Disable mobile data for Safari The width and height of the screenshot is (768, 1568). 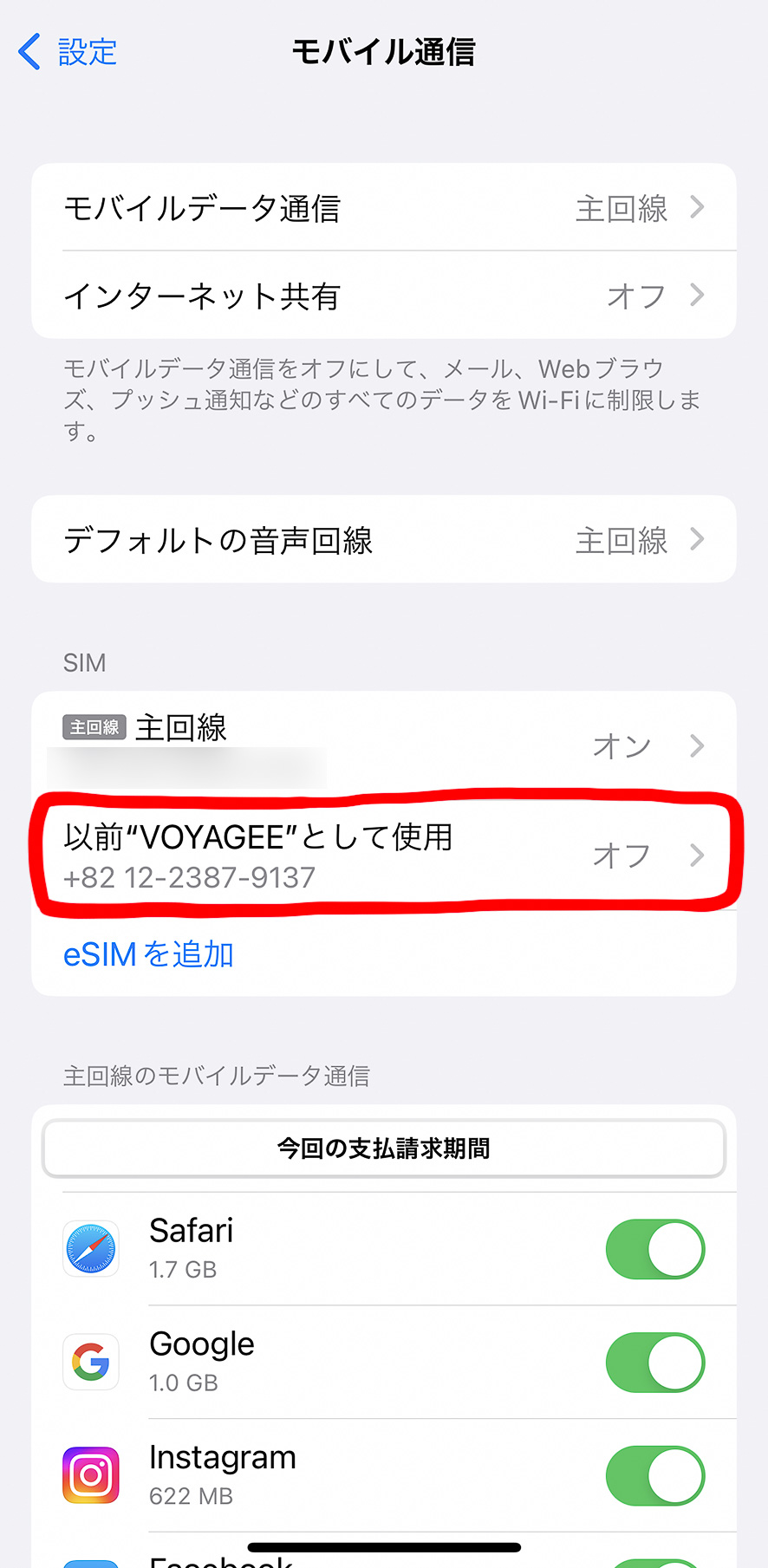tap(654, 1249)
